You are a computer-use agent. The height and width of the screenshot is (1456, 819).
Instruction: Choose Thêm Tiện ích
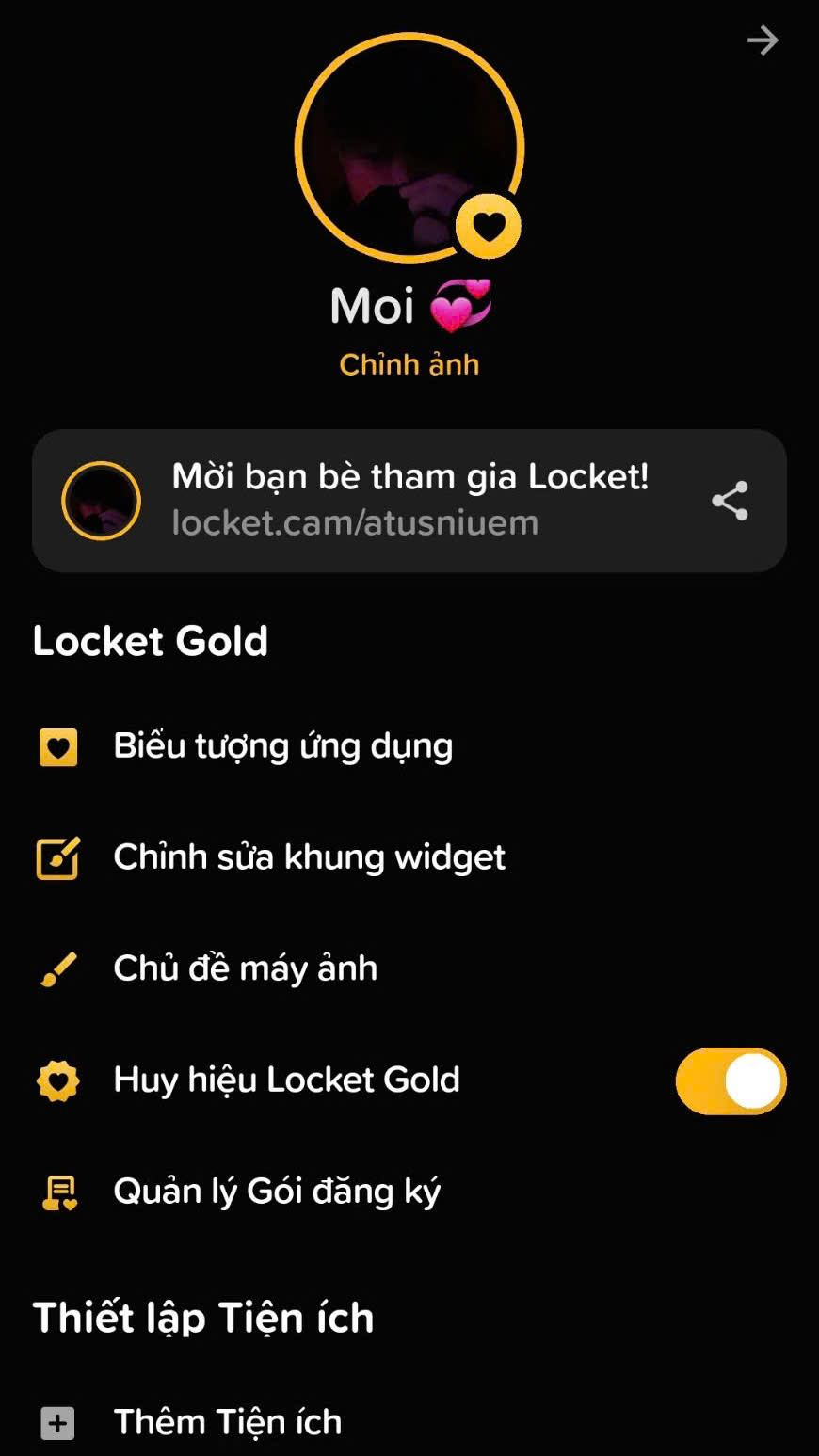point(227,1422)
